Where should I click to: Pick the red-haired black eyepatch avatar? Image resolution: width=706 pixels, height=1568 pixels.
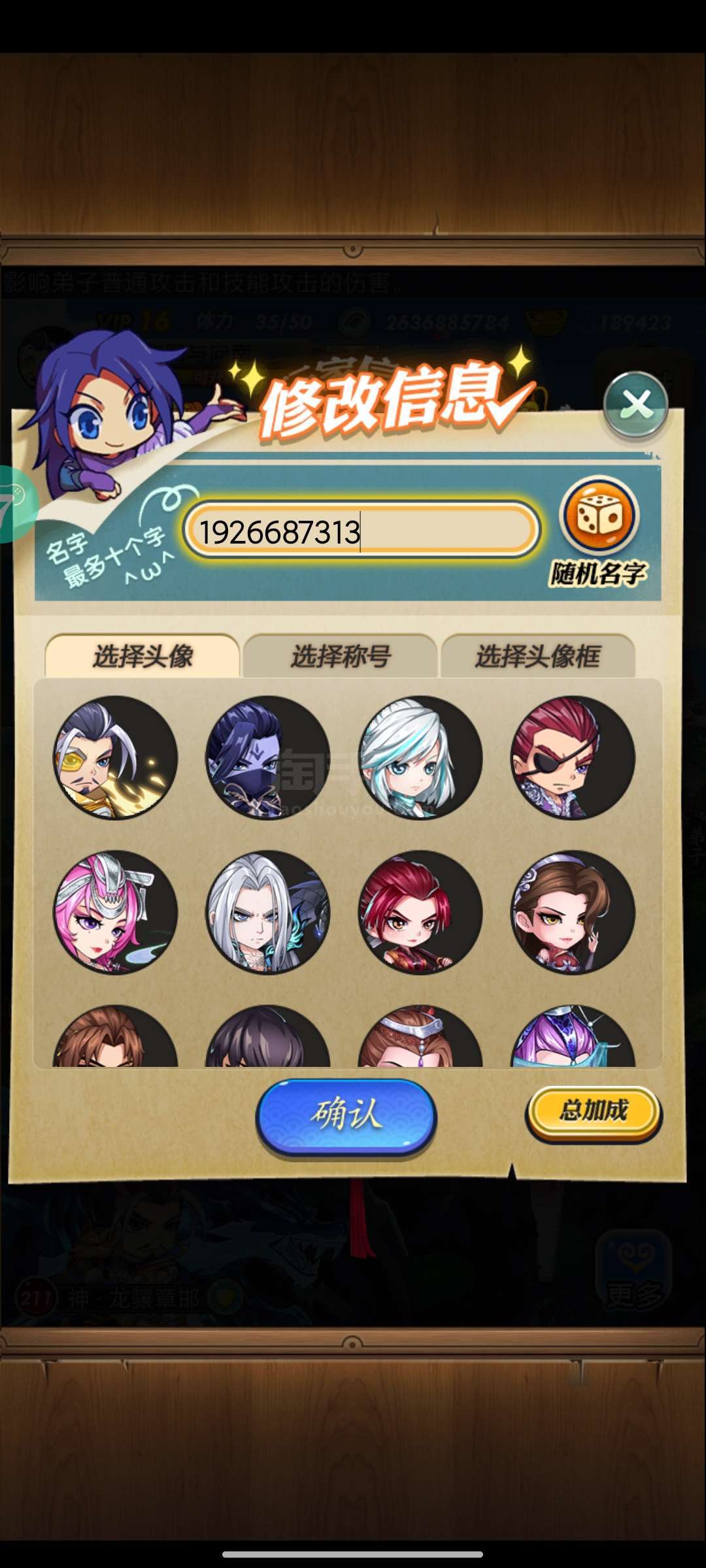(573, 757)
